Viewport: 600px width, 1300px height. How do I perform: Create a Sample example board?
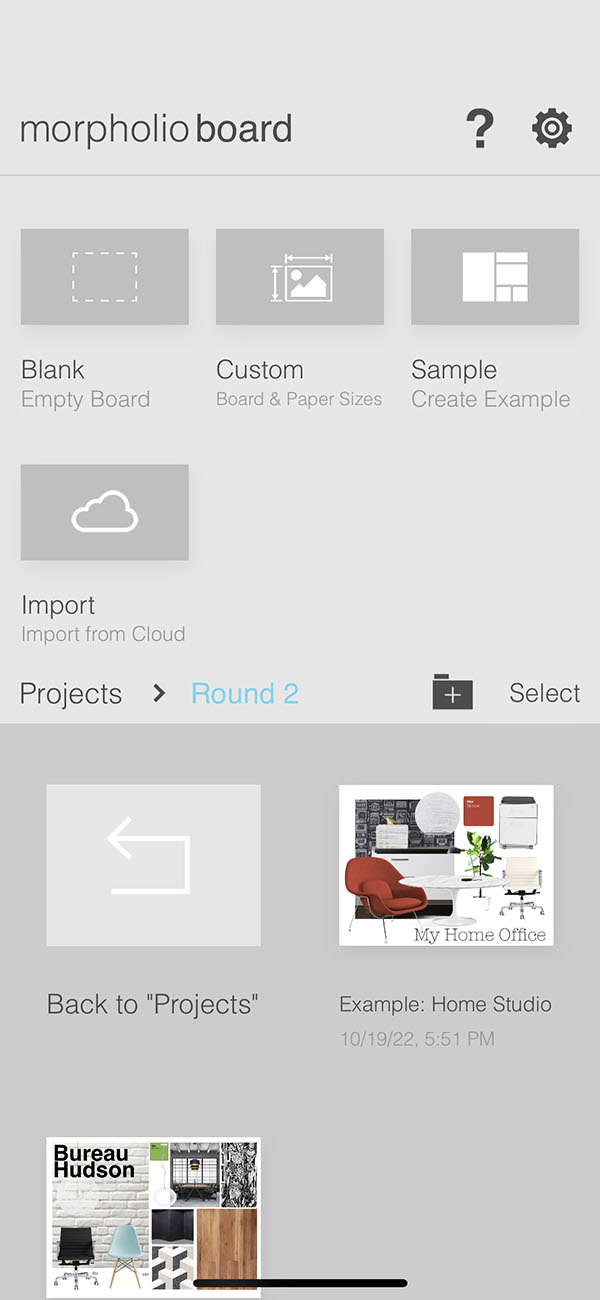495,277
